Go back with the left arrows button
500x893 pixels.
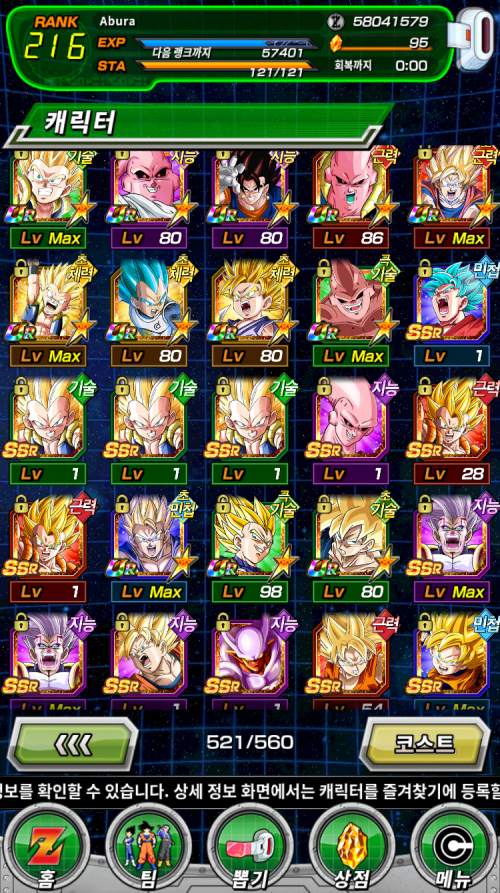tap(76, 744)
